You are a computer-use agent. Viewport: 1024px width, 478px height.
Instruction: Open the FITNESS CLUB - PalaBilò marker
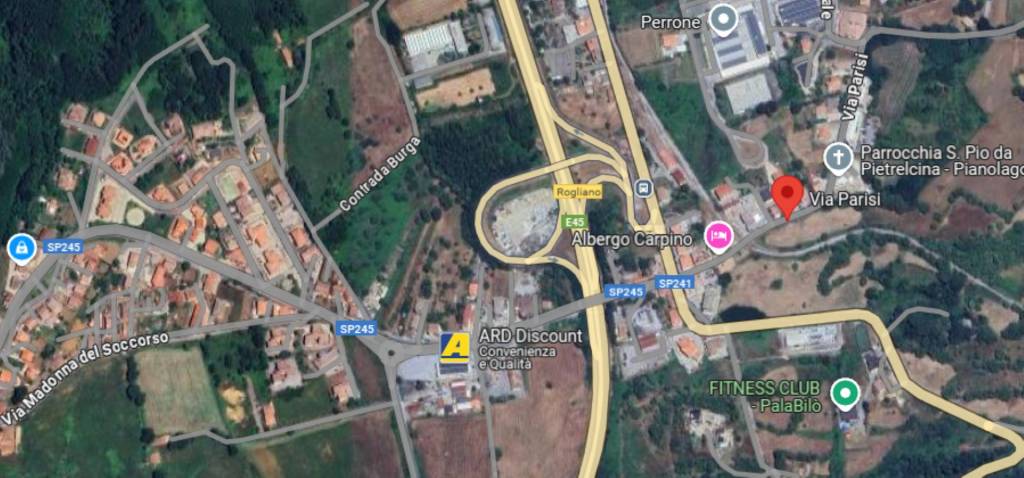click(846, 393)
